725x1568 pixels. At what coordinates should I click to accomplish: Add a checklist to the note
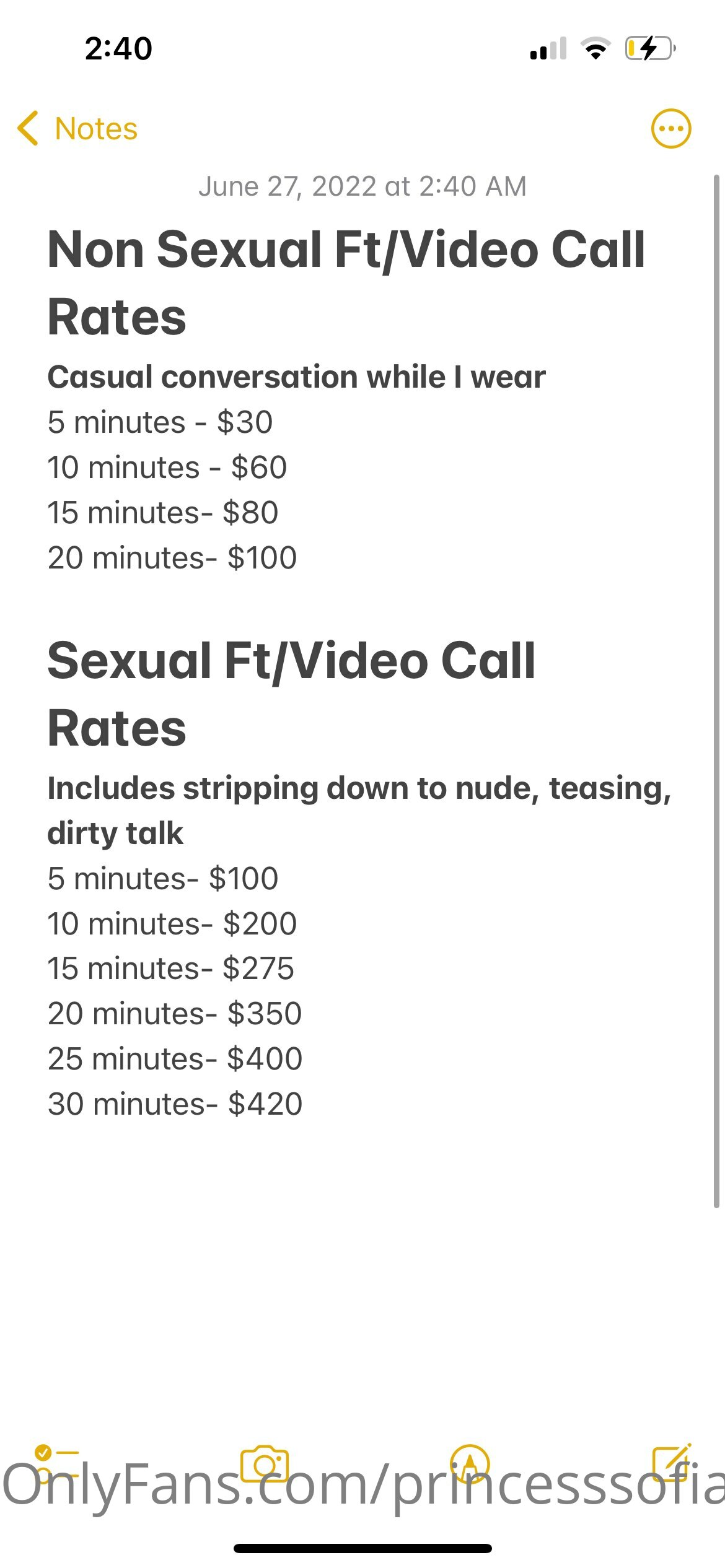[x=56, y=1464]
